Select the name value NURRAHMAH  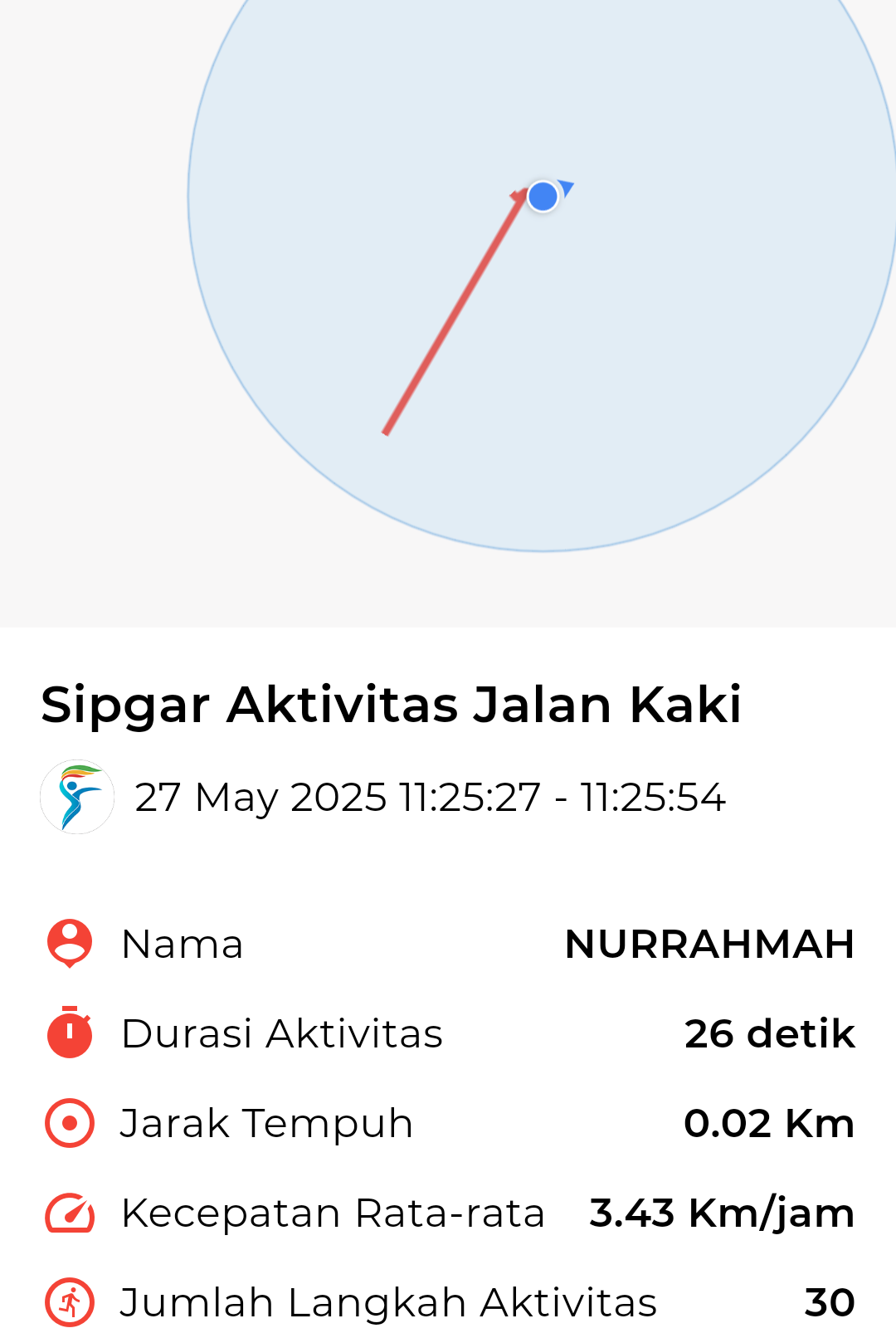coord(709,944)
